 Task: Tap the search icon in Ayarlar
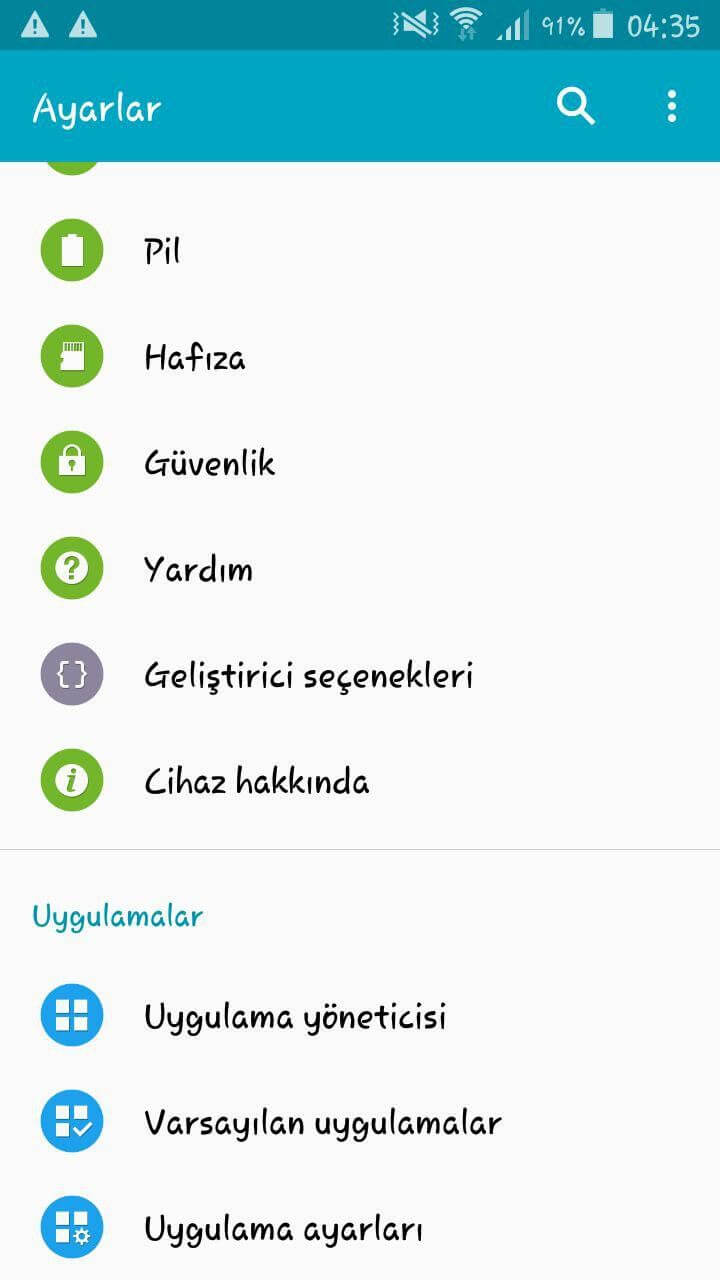click(576, 106)
